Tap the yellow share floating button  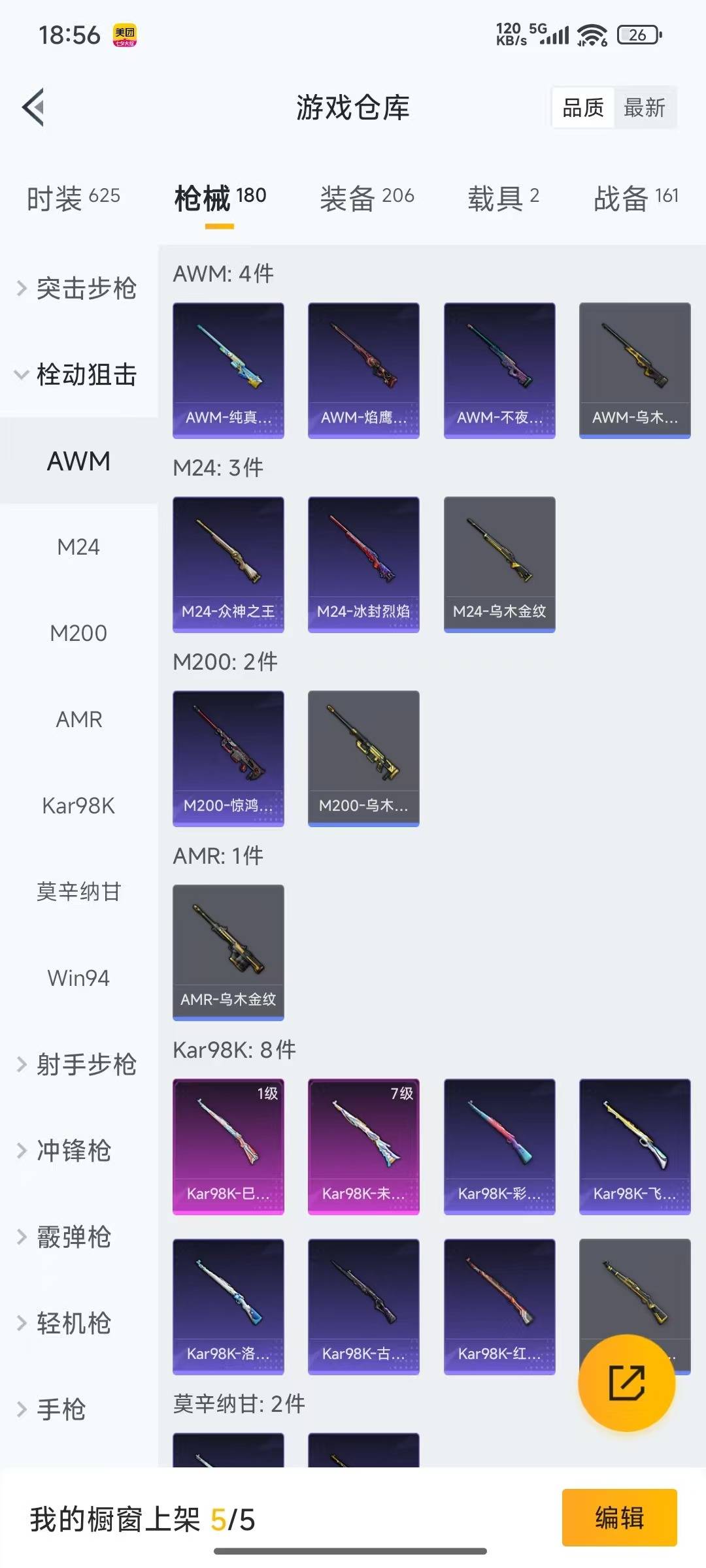[x=626, y=1382]
